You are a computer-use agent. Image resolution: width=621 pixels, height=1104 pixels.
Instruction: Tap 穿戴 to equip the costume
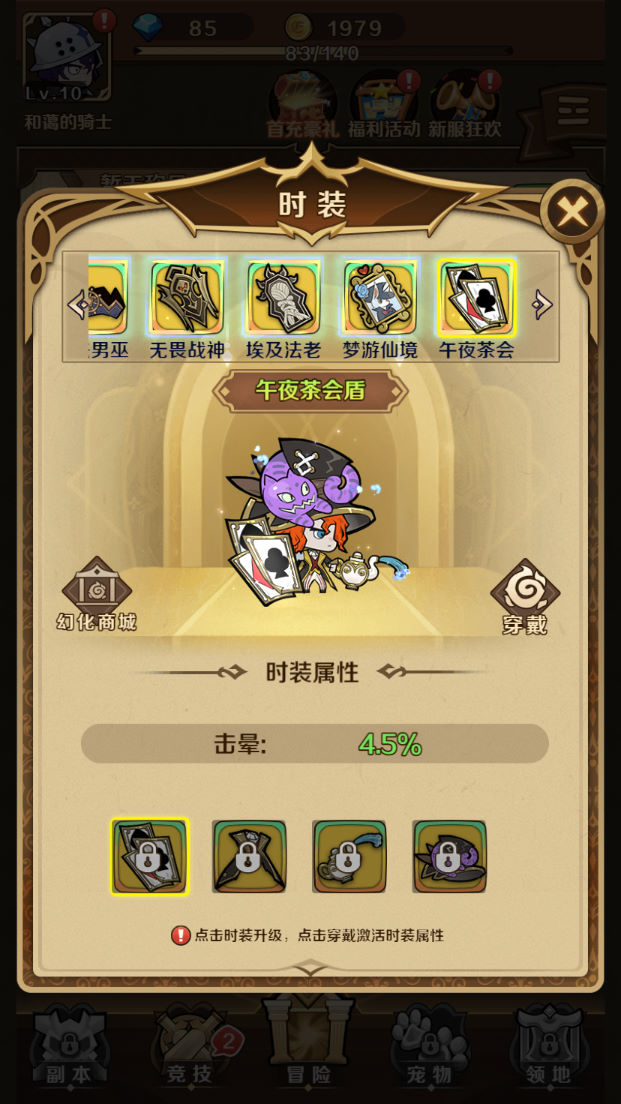point(525,594)
